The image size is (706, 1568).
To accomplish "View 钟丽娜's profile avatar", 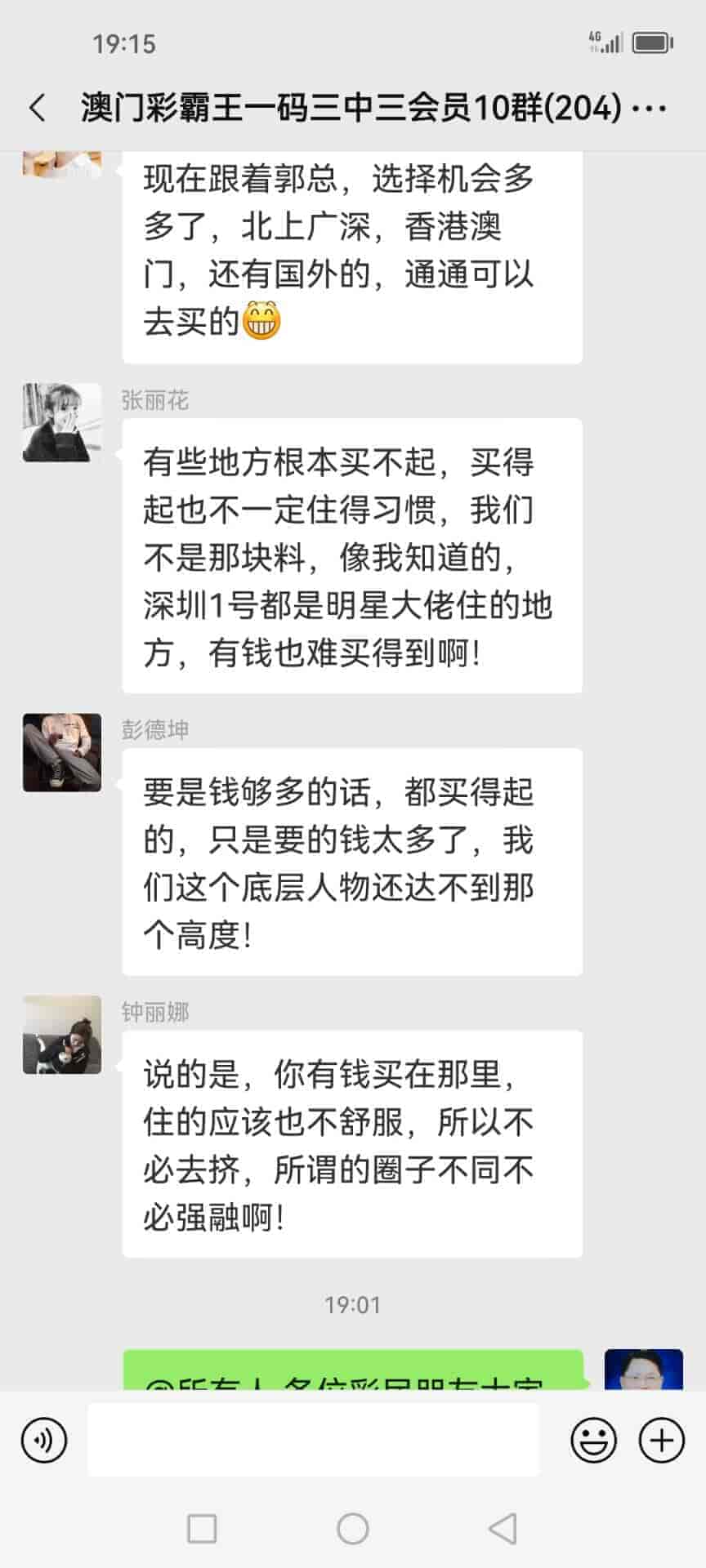I will click(x=62, y=1035).
